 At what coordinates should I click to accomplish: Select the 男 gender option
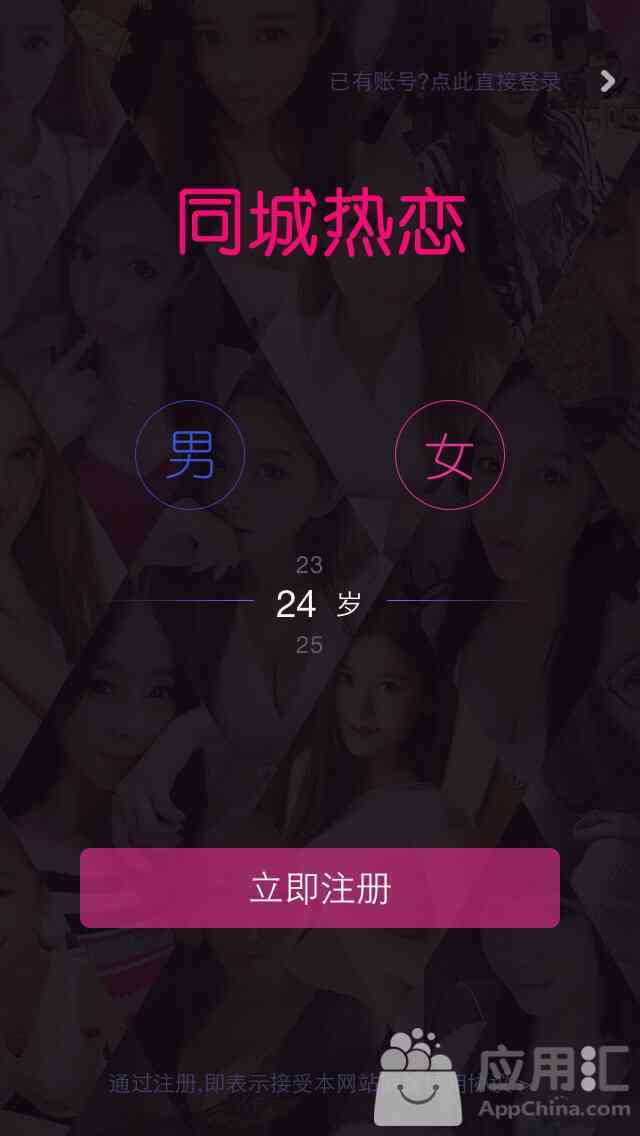click(x=190, y=455)
